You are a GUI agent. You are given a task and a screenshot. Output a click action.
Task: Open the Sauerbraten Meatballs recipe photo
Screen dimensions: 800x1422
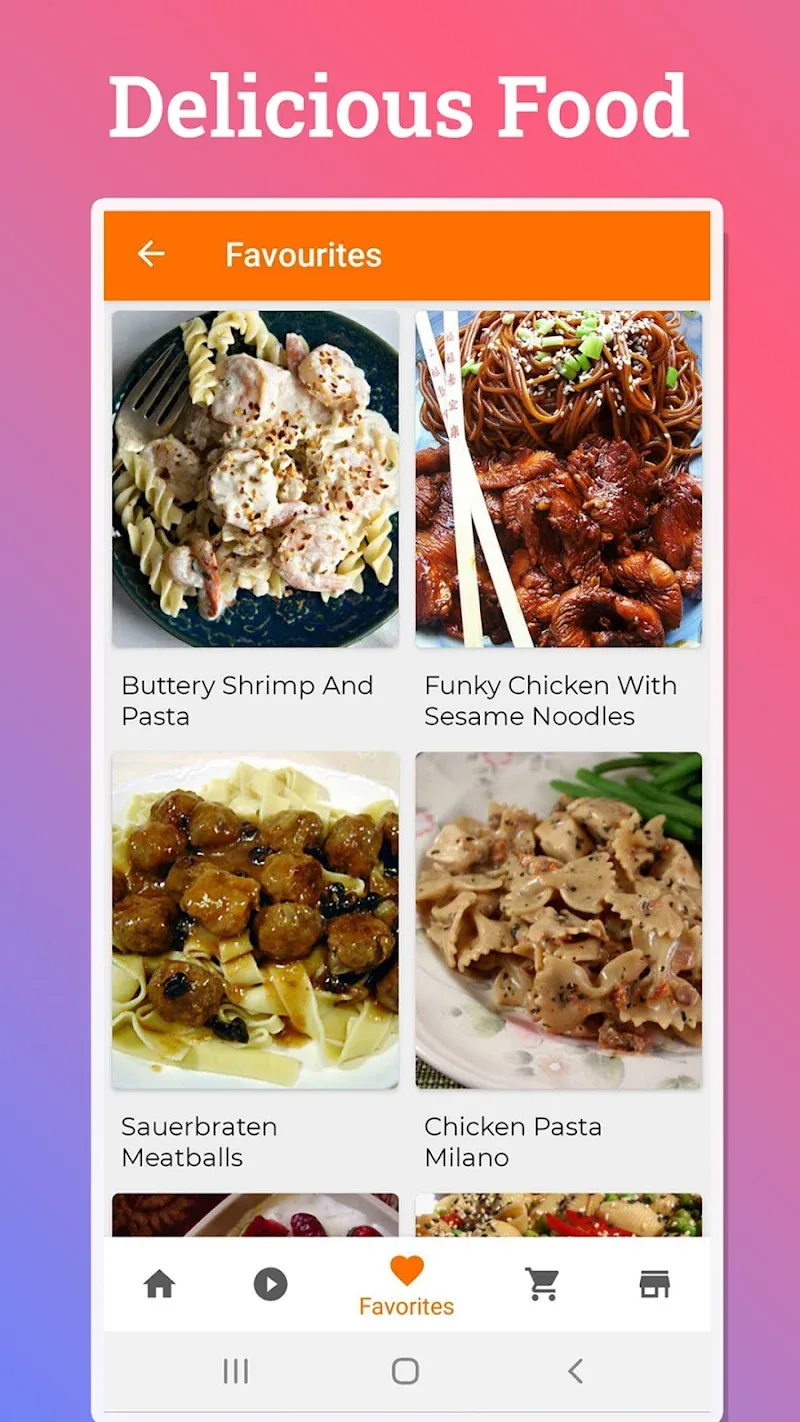tap(255, 921)
